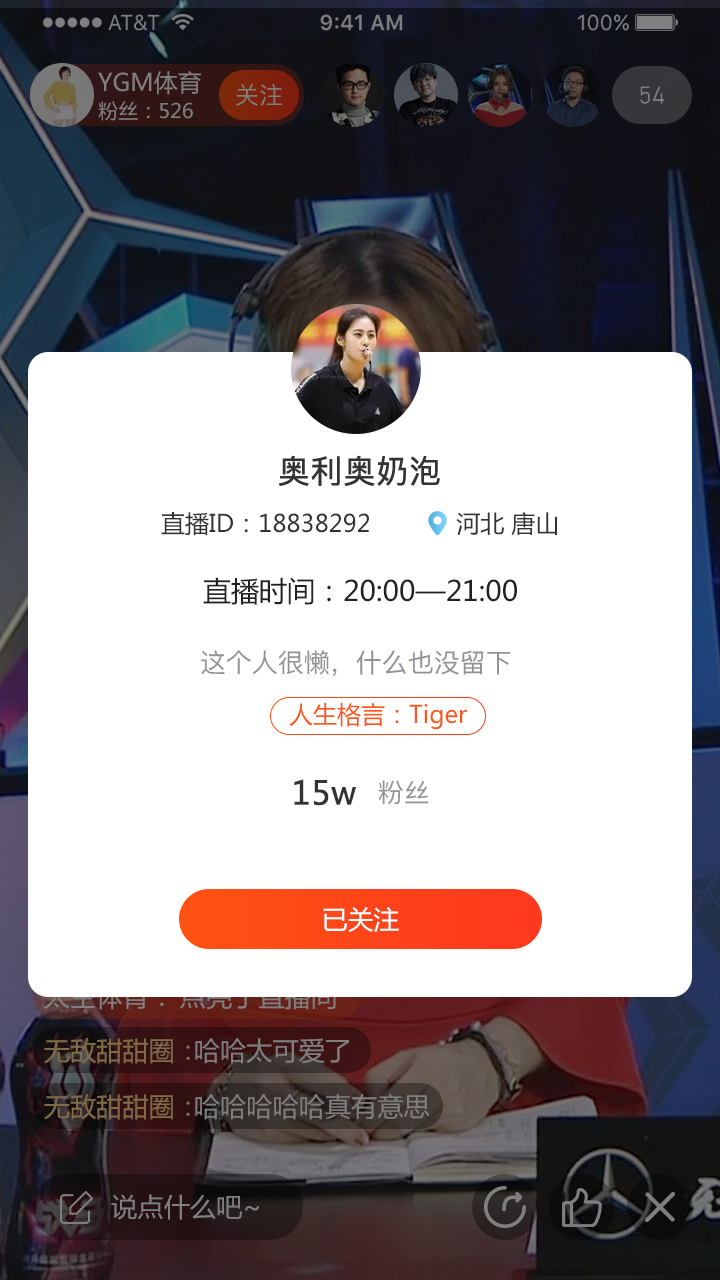This screenshot has width=720, height=1280.
Task: Follow YGM体育 with the 关注 button
Action: 259,95
